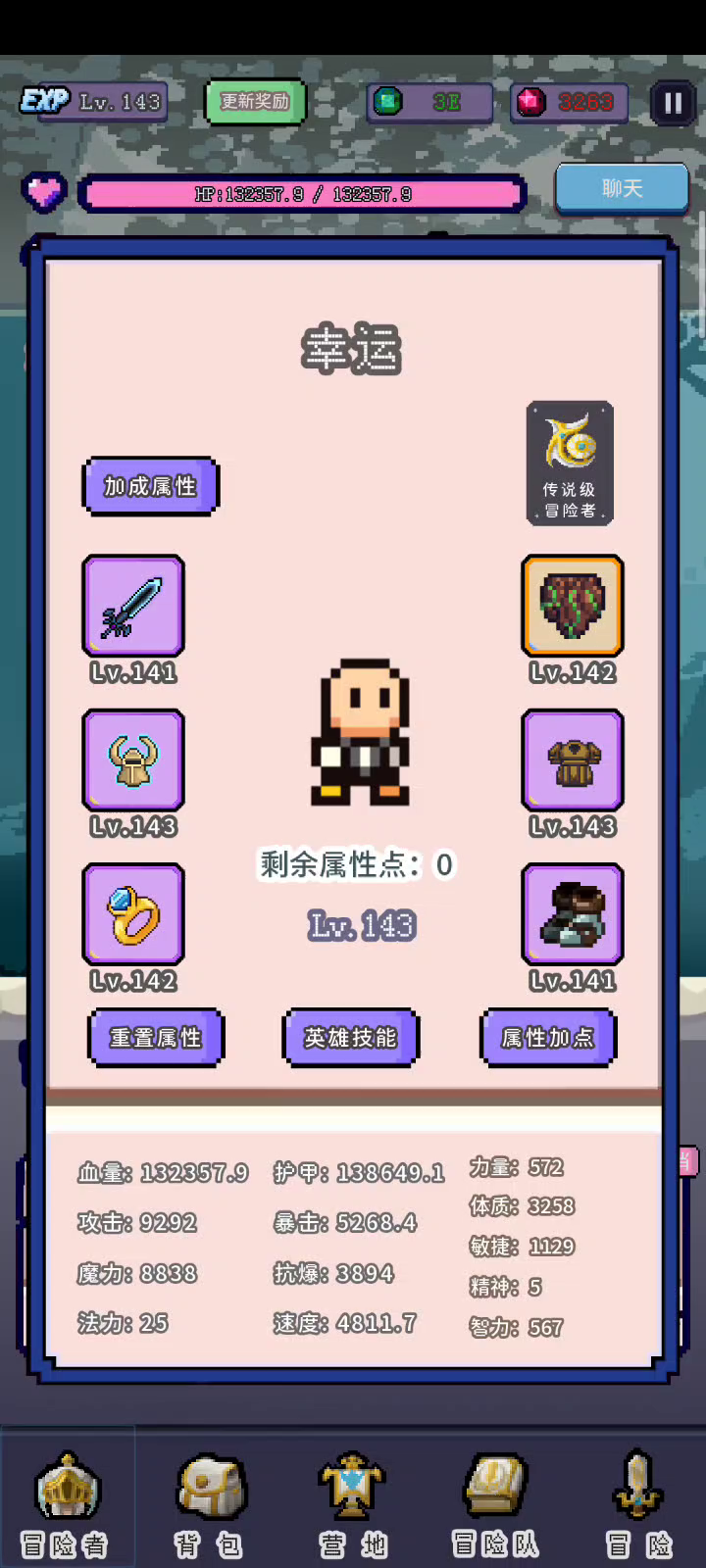Switch to the 冒险者 tab

[x=66, y=1504]
